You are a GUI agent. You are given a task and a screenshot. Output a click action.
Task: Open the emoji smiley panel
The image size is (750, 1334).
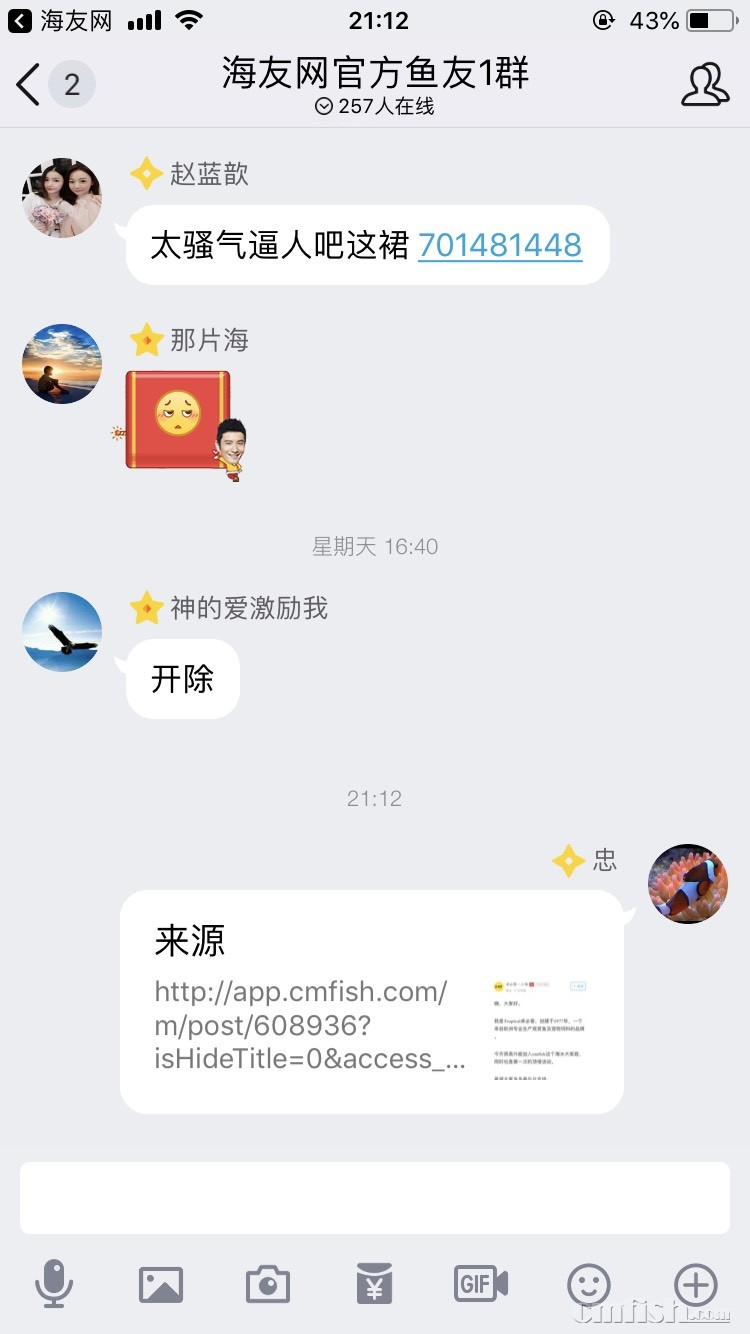tap(588, 1283)
